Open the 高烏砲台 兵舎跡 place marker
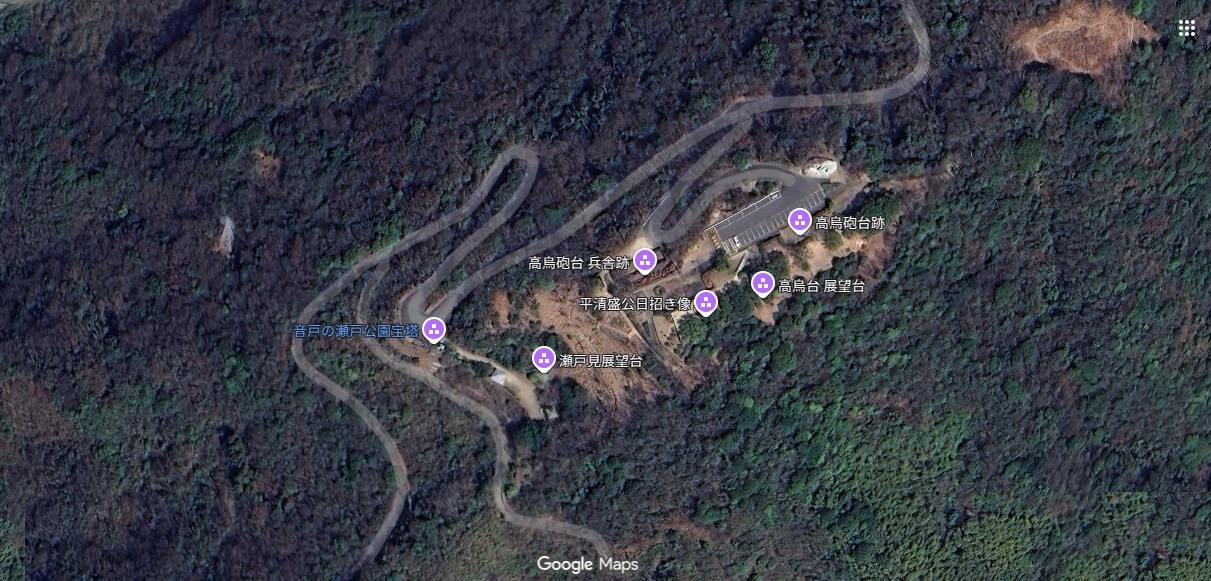This screenshot has width=1211, height=581. (x=645, y=261)
